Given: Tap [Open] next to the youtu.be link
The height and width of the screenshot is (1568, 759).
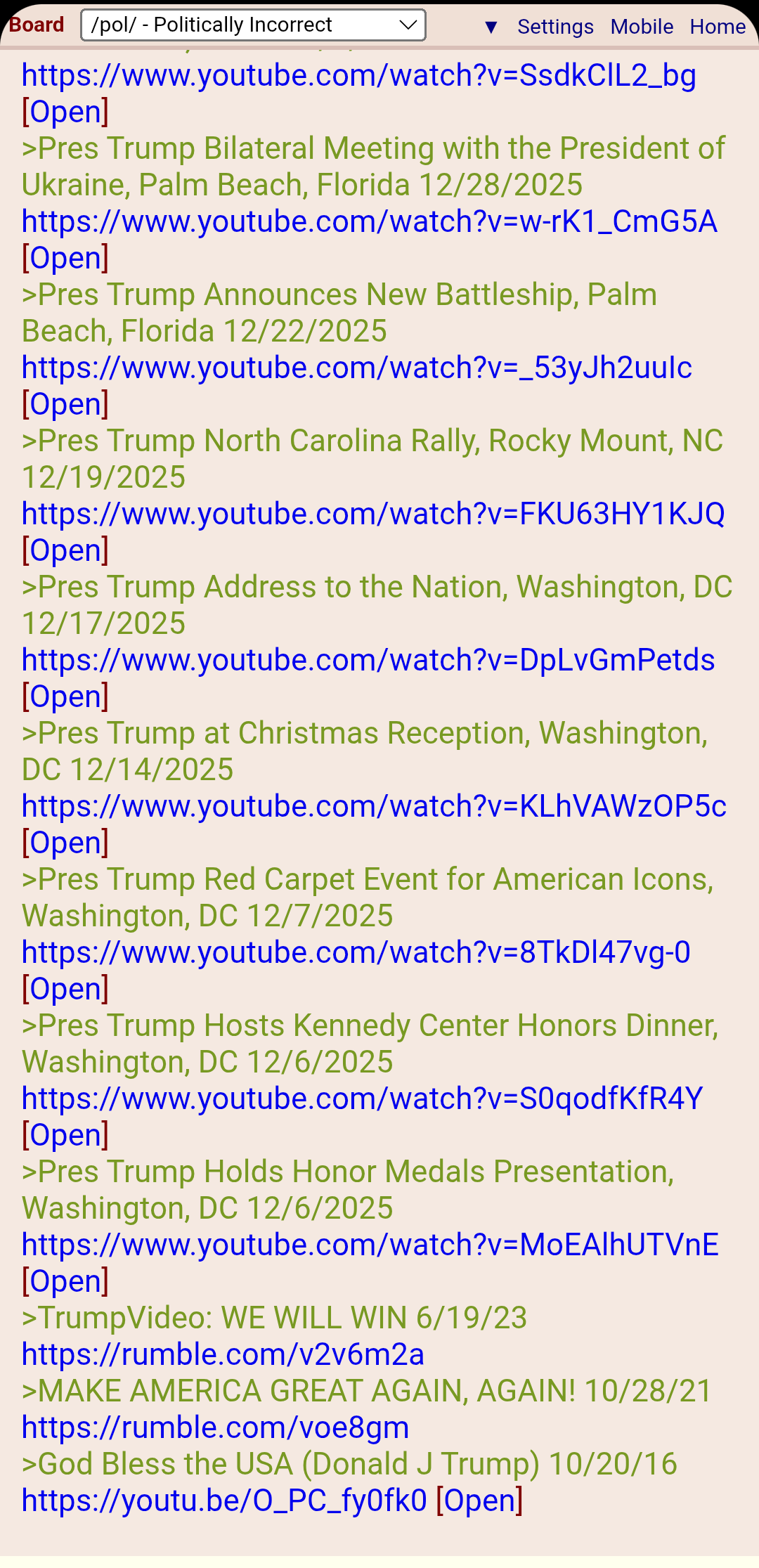Looking at the screenshot, I should [479, 1501].
